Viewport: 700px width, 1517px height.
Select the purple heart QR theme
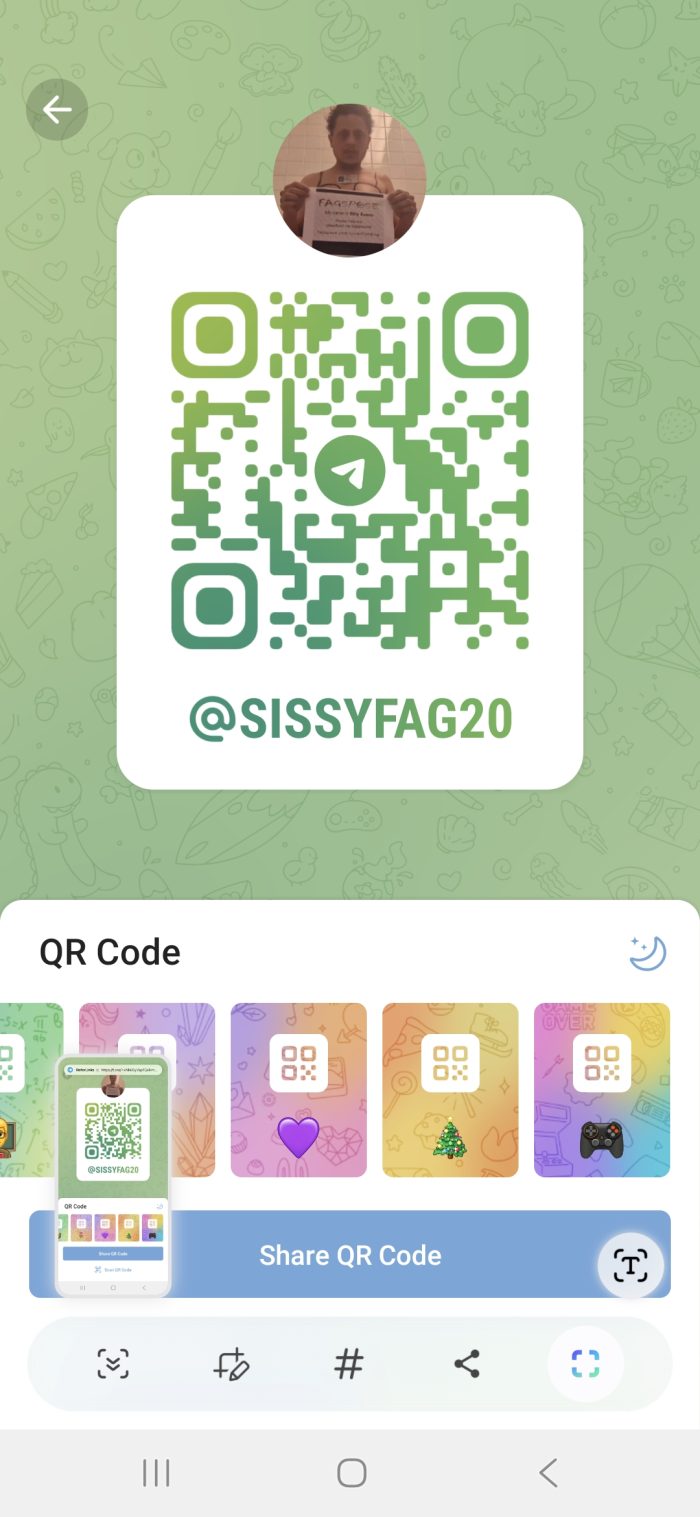tap(299, 1090)
